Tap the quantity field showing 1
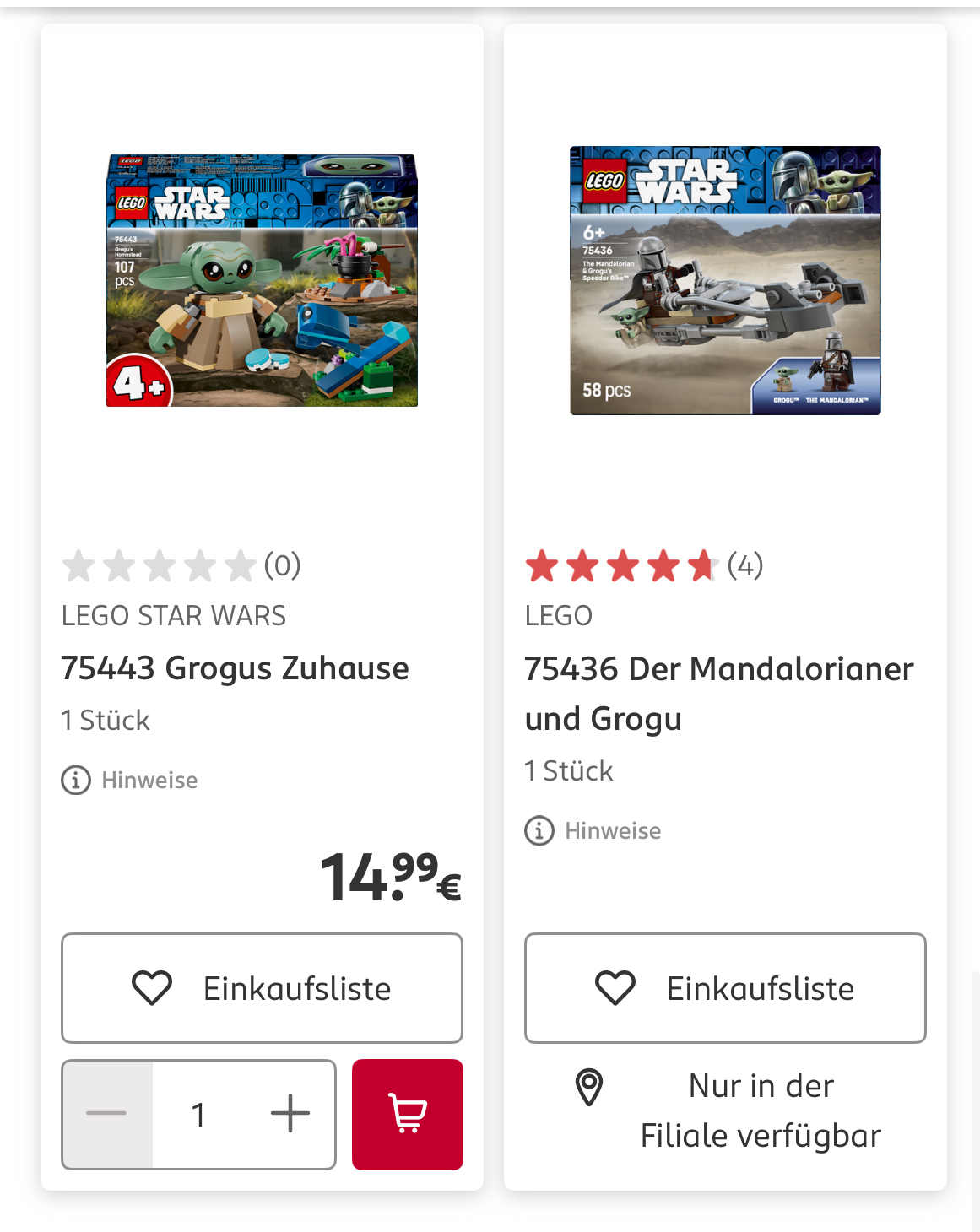Image resolution: width=980 pixels, height=1232 pixels. pos(199,1114)
